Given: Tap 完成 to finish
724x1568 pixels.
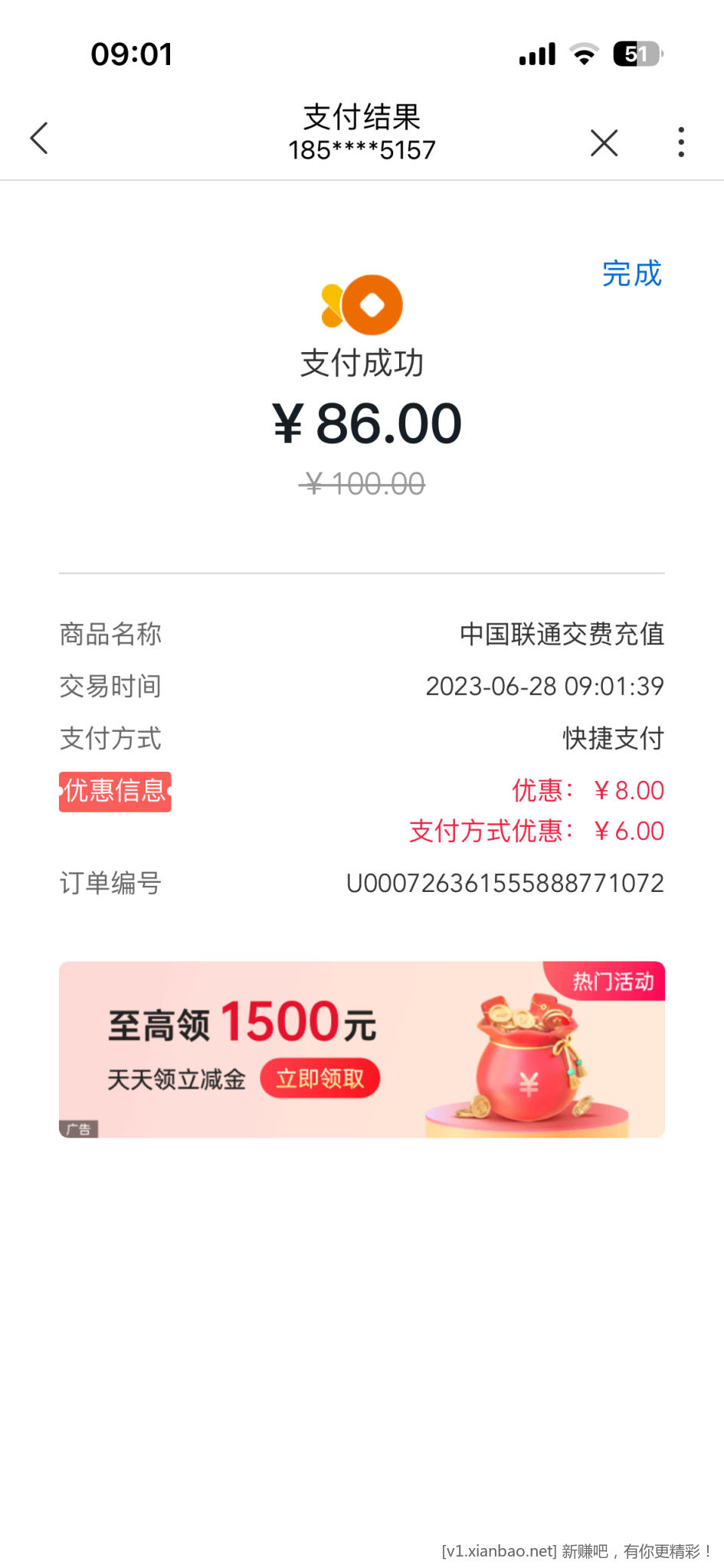Looking at the screenshot, I should (631, 273).
